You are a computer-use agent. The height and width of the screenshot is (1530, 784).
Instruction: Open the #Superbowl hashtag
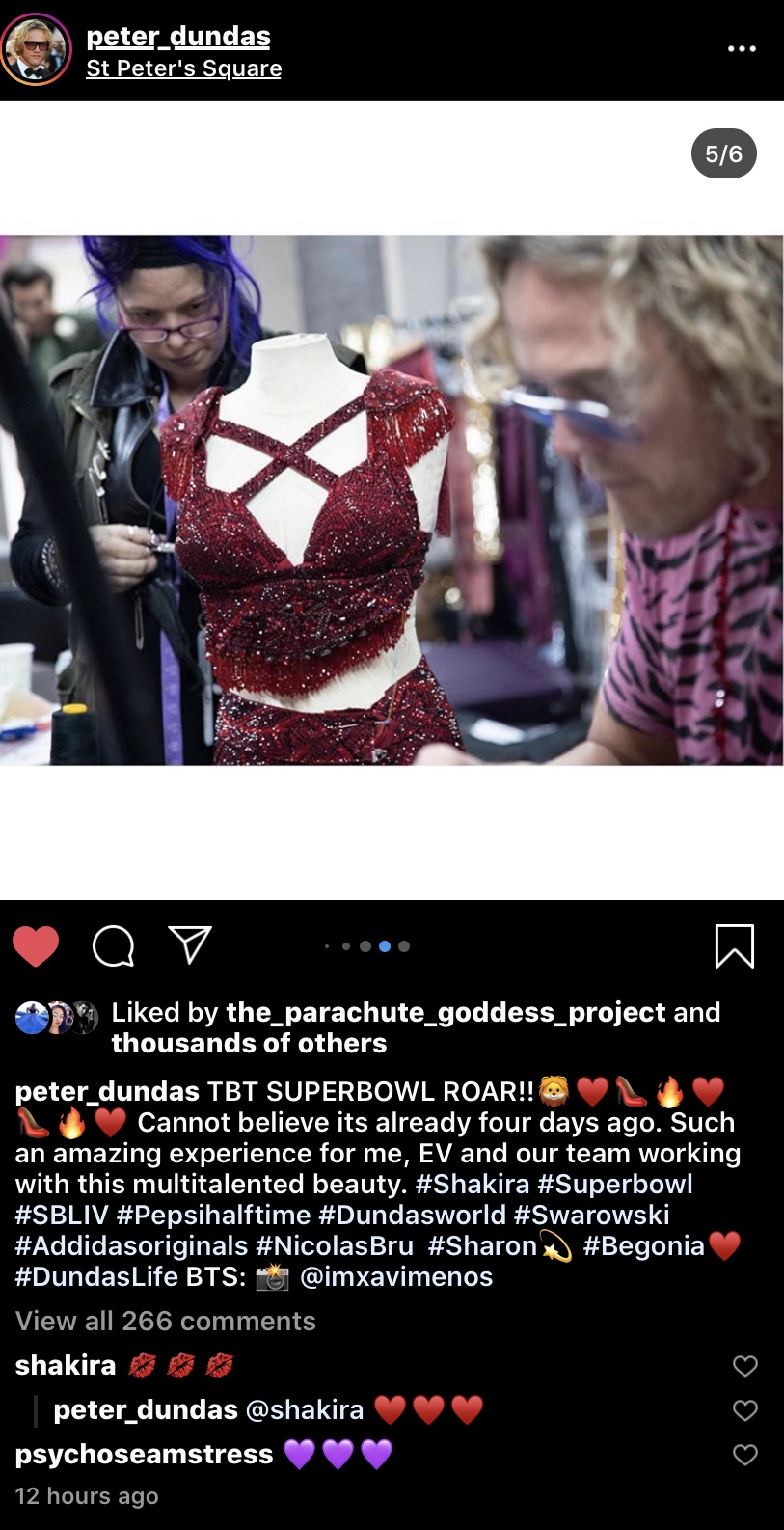(x=615, y=1184)
